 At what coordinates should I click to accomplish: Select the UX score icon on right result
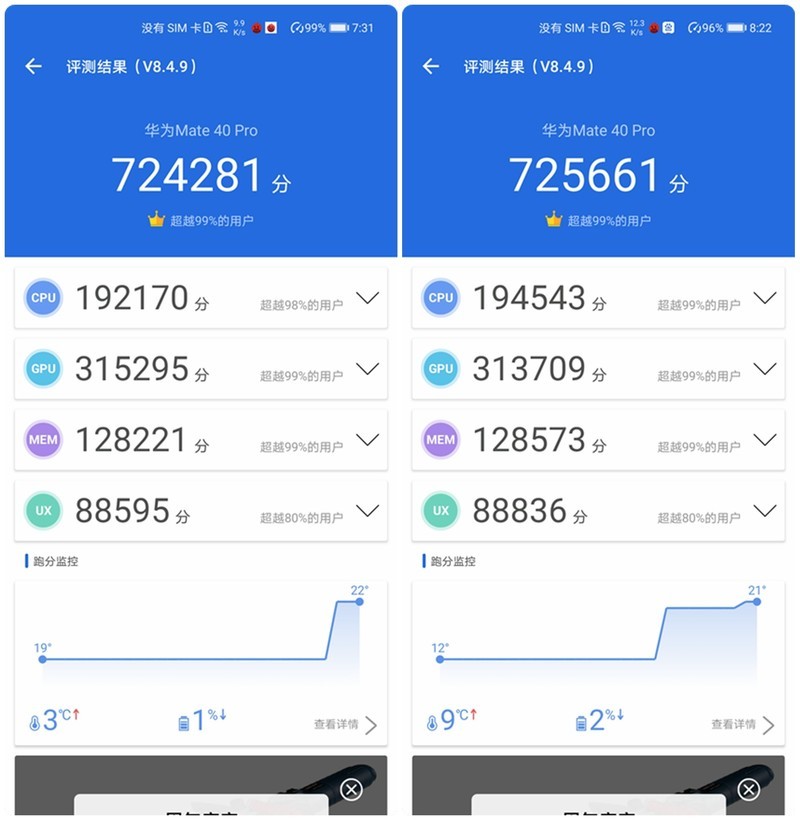441,511
